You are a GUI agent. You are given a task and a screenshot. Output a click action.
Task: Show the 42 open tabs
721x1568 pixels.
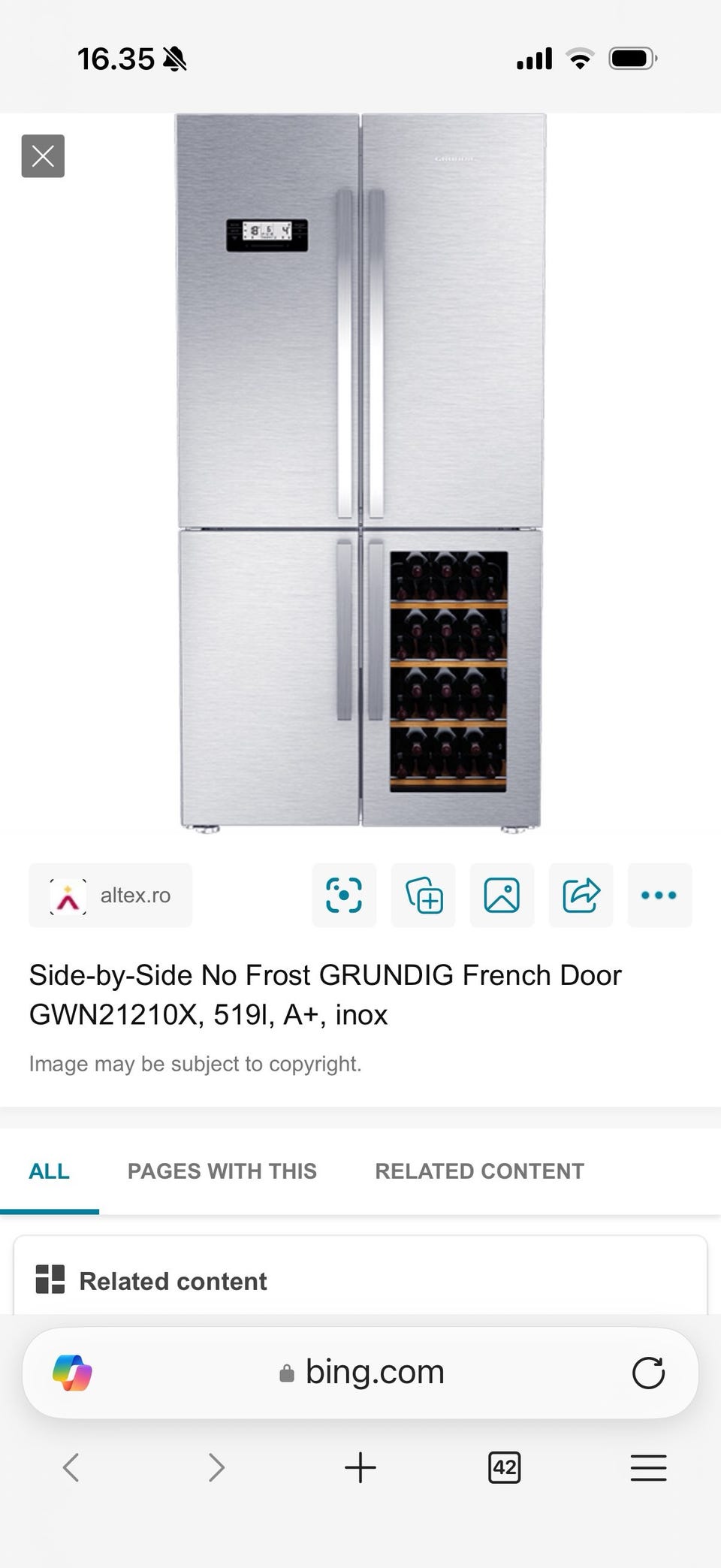click(x=504, y=1467)
